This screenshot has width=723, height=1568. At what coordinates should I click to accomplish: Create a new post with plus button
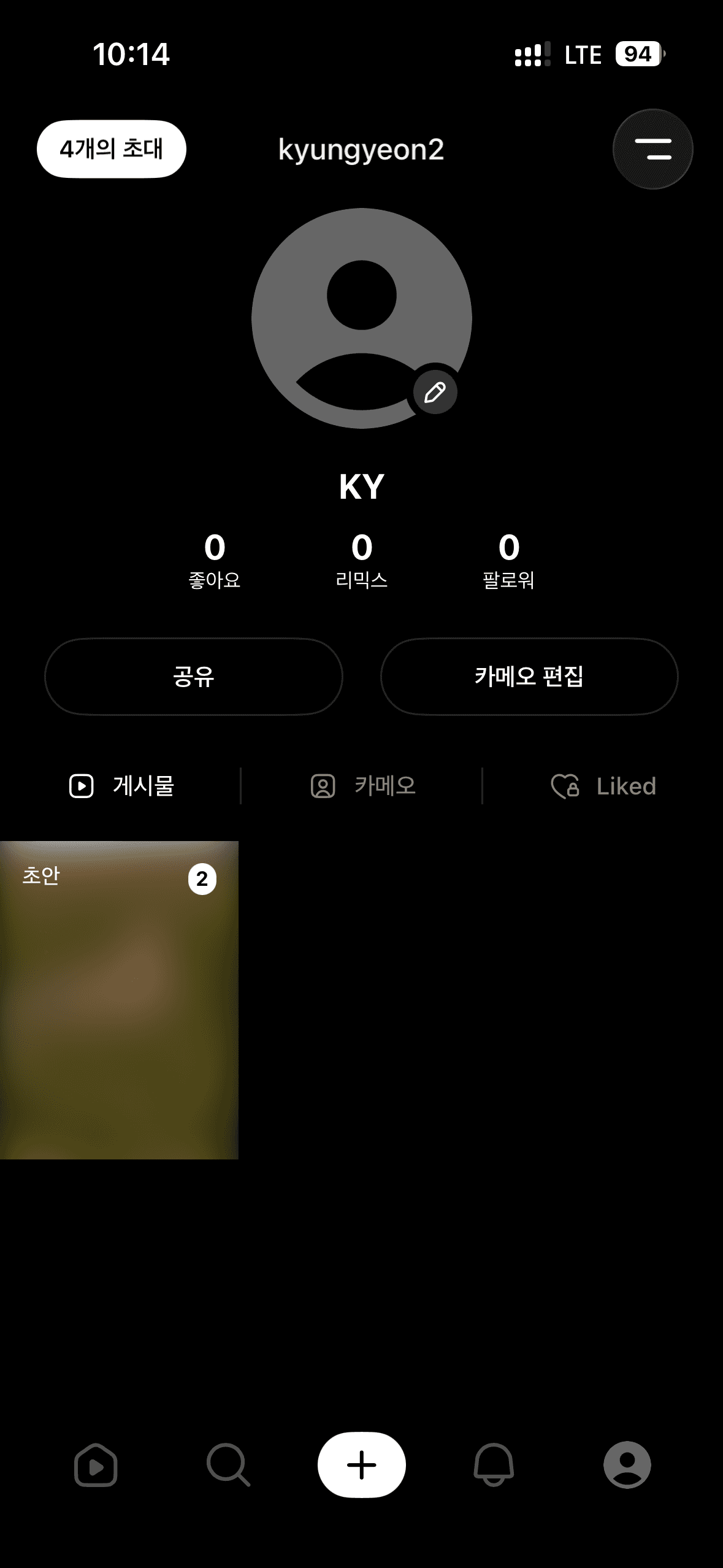[361, 1465]
